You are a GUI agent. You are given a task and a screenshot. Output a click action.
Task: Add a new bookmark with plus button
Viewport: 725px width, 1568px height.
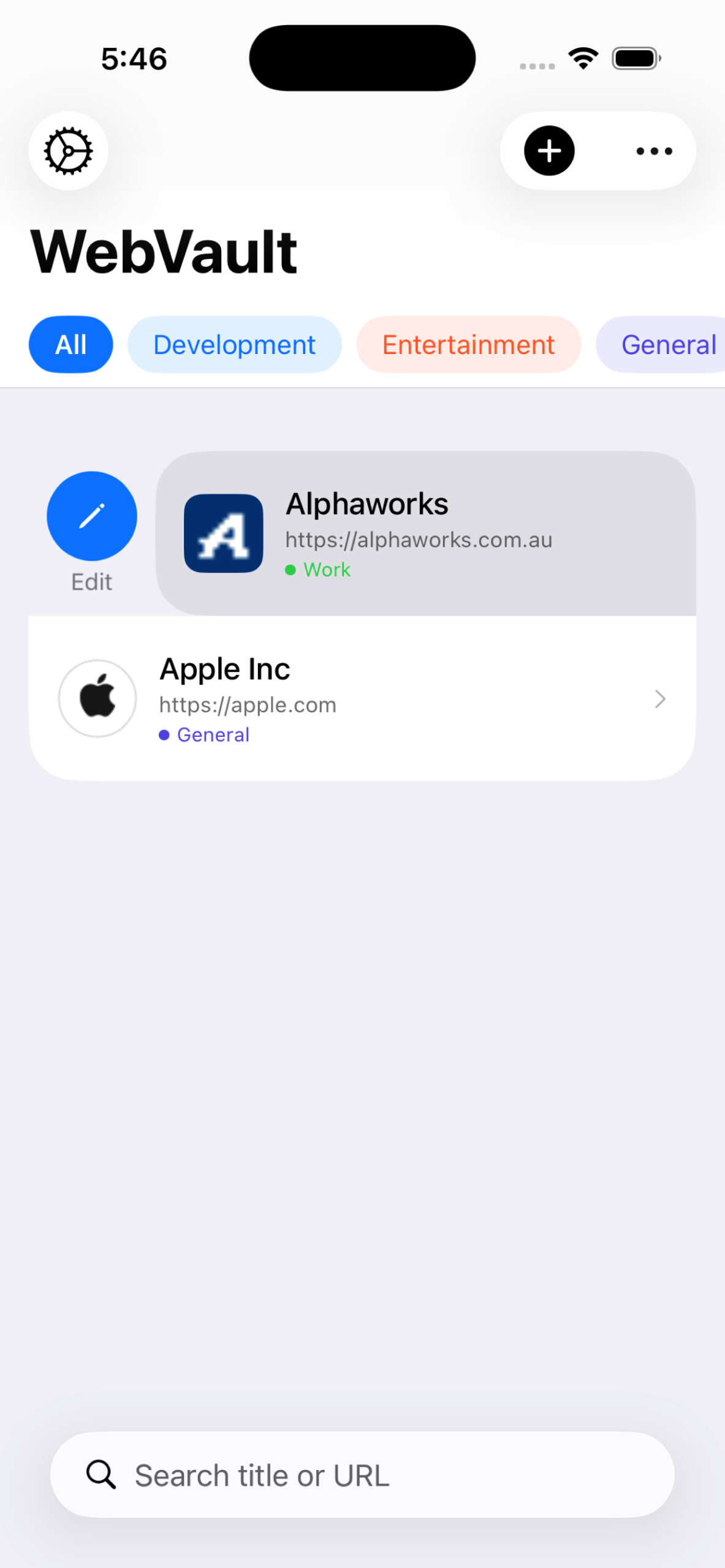(548, 151)
